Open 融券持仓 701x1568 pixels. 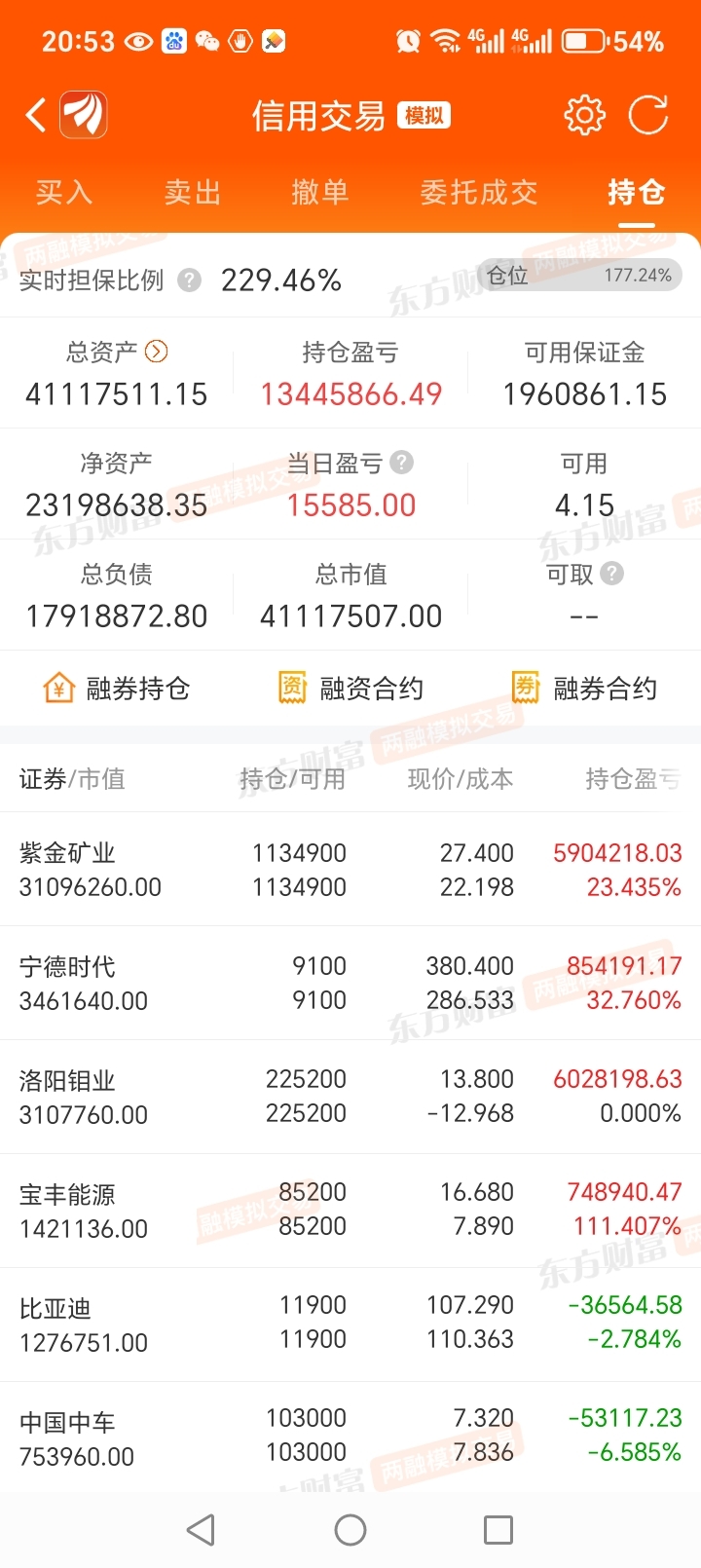pyautogui.click(x=117, y=689)
